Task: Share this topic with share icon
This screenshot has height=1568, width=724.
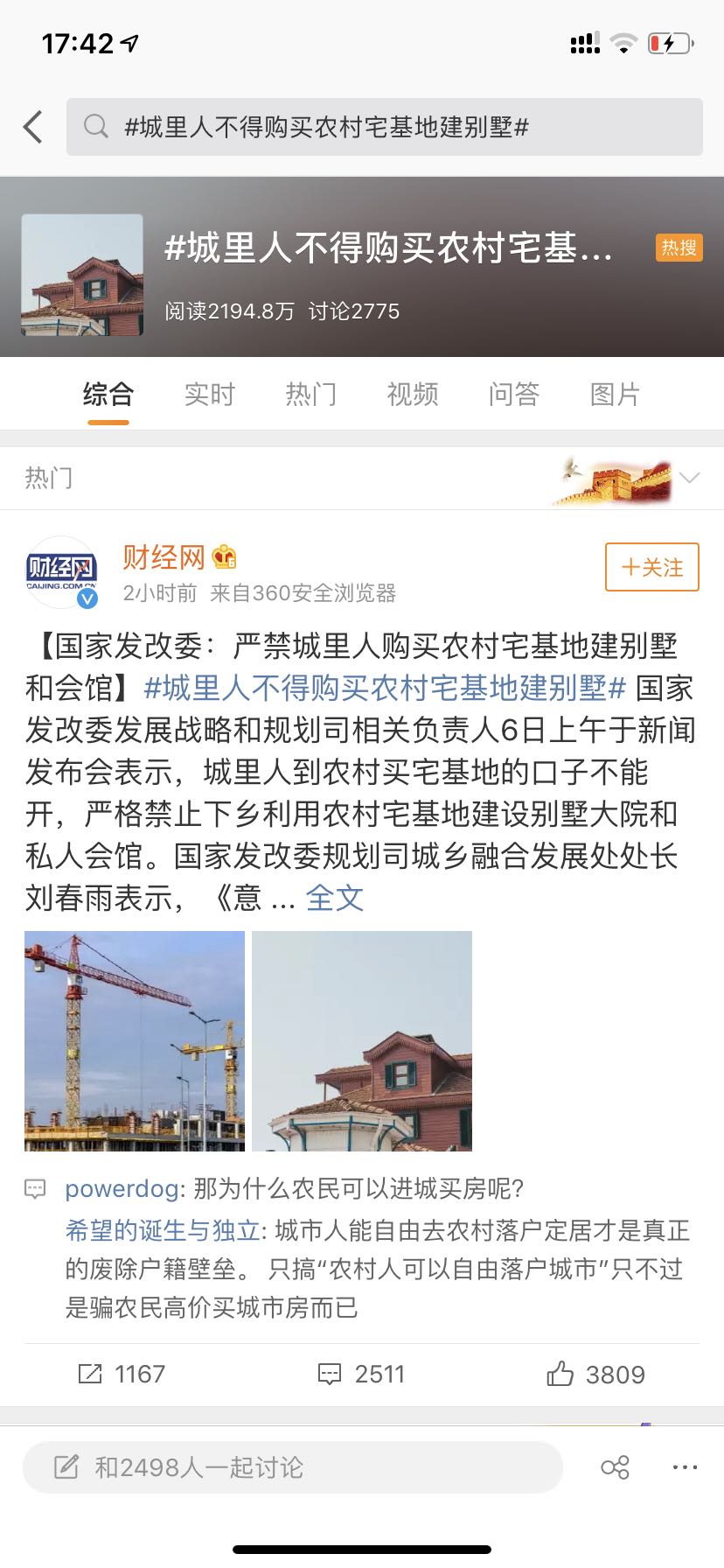Action: tap(615, 1467)
